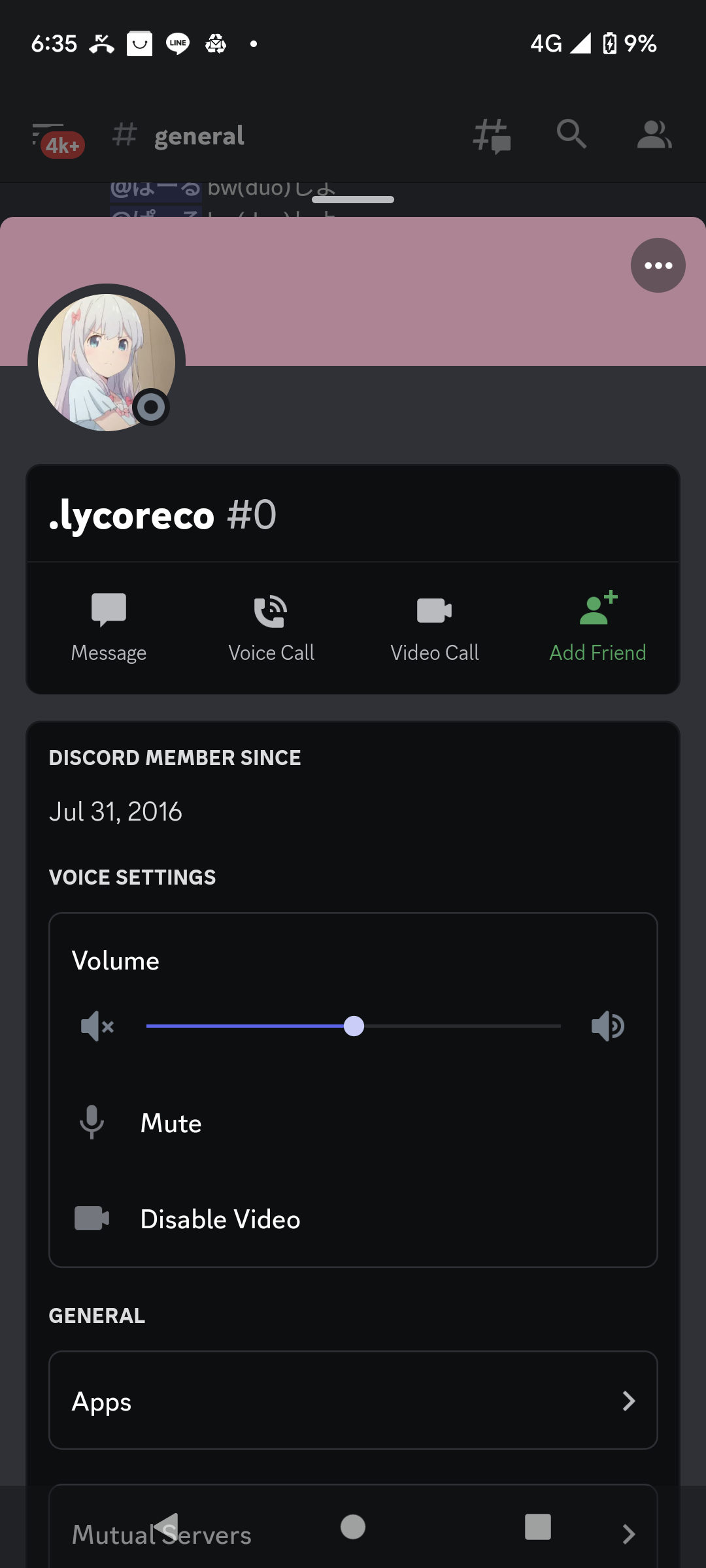Tap the muted speaker icon beside volume
706x1568 pixels.
(97, 1026)
